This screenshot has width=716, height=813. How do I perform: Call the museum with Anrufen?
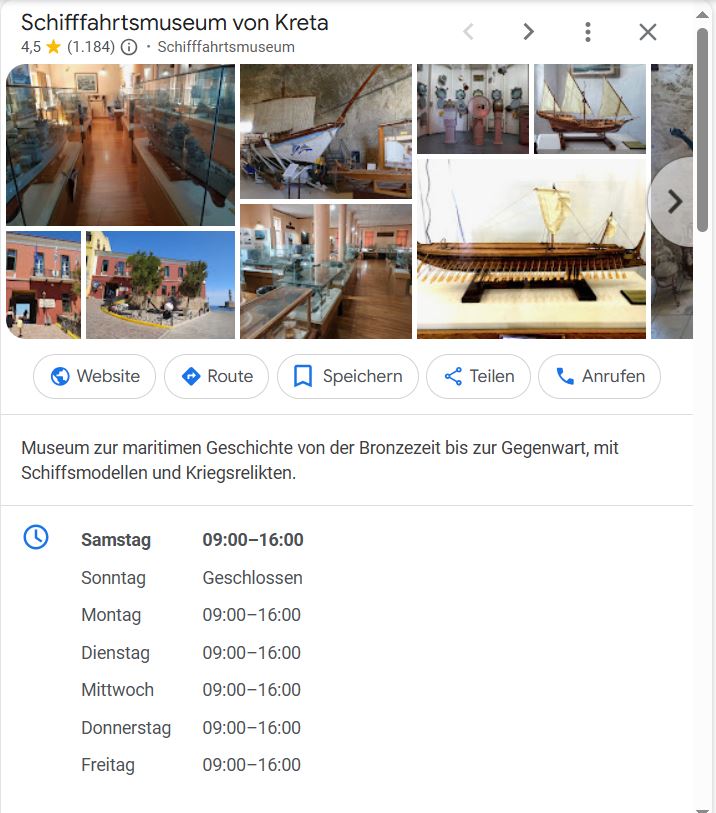(x=599, y=376)
